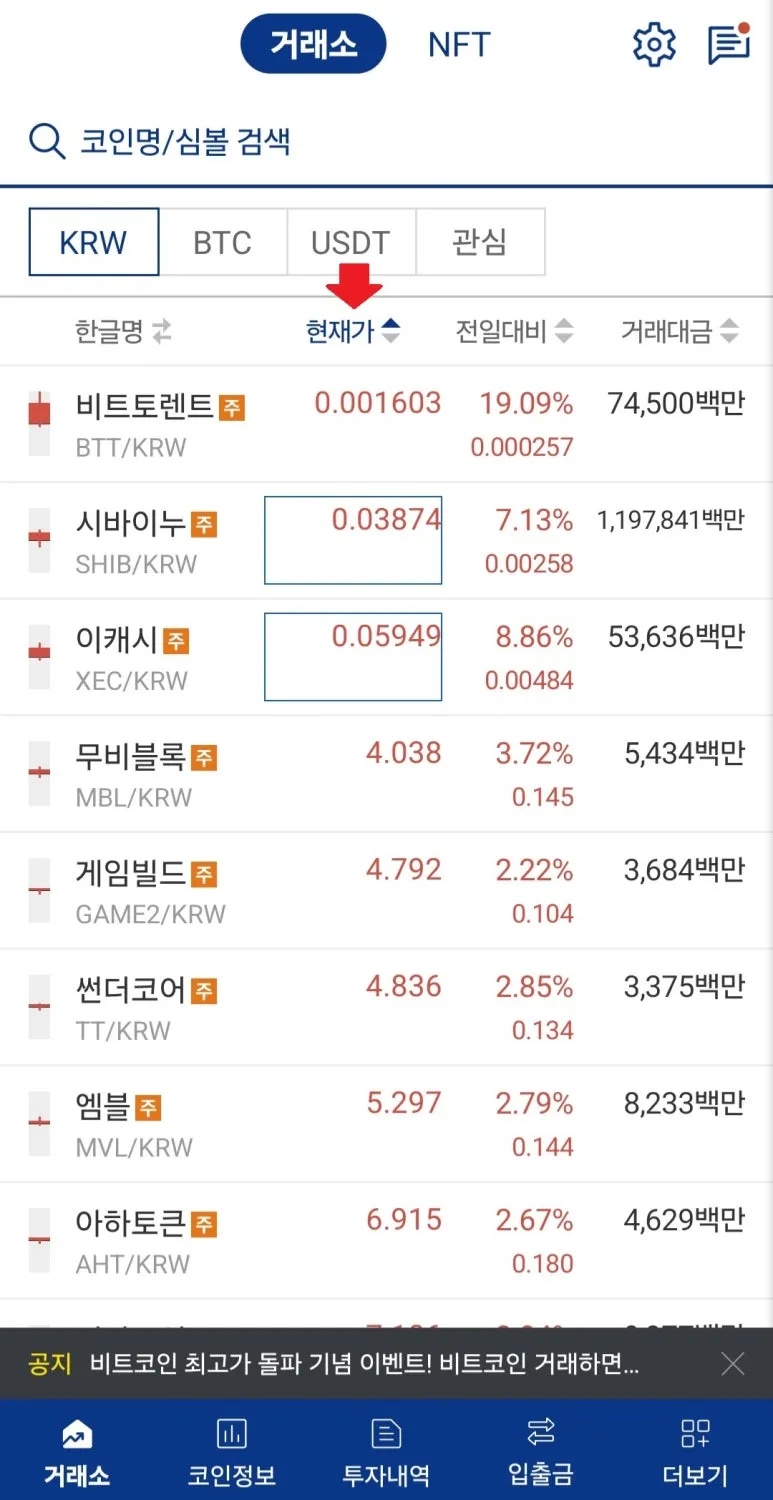Click the search magnifier icon
The width and height of the screenshot is (773, 1500).
46,141
